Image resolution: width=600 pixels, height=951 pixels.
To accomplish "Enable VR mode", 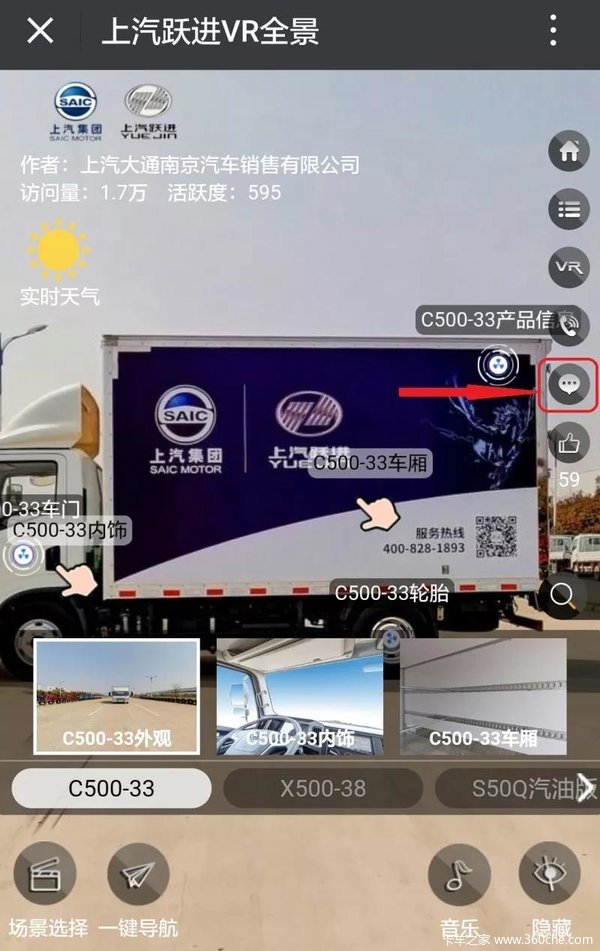I will point(569,267).
